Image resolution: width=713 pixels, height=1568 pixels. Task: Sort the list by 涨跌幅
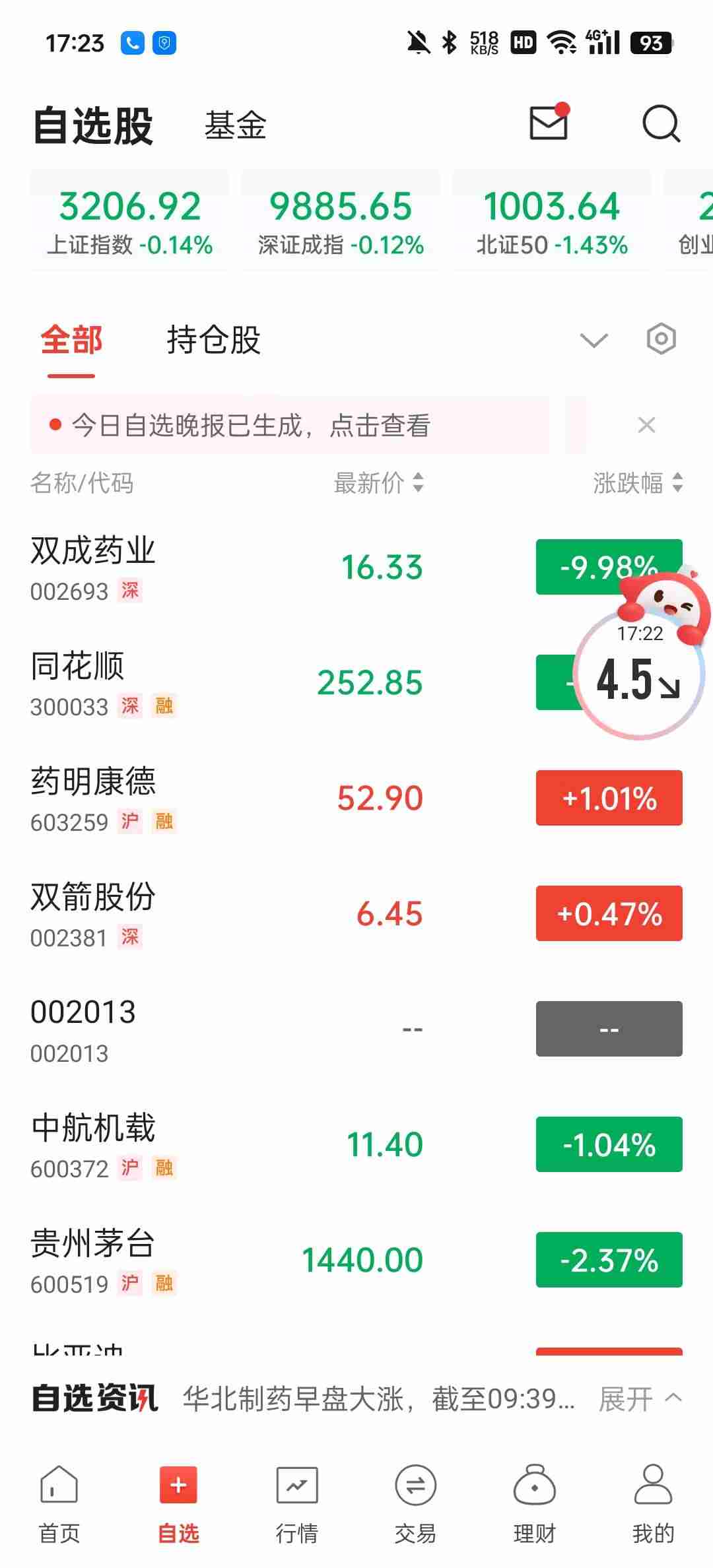coord(637,483)
